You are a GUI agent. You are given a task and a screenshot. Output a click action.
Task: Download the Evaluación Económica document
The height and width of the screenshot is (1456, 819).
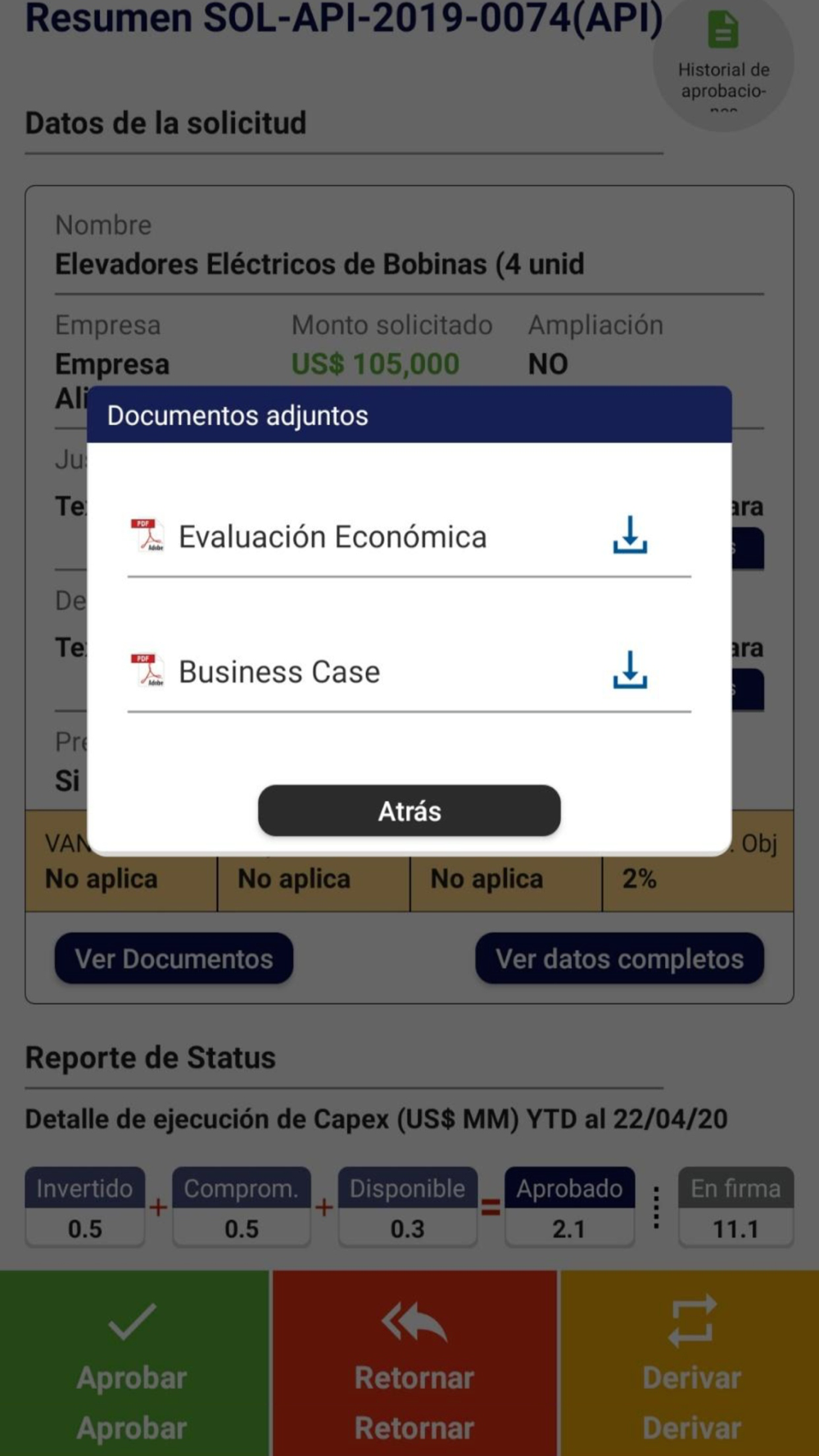pyautogui.click(x=630, y=535)
